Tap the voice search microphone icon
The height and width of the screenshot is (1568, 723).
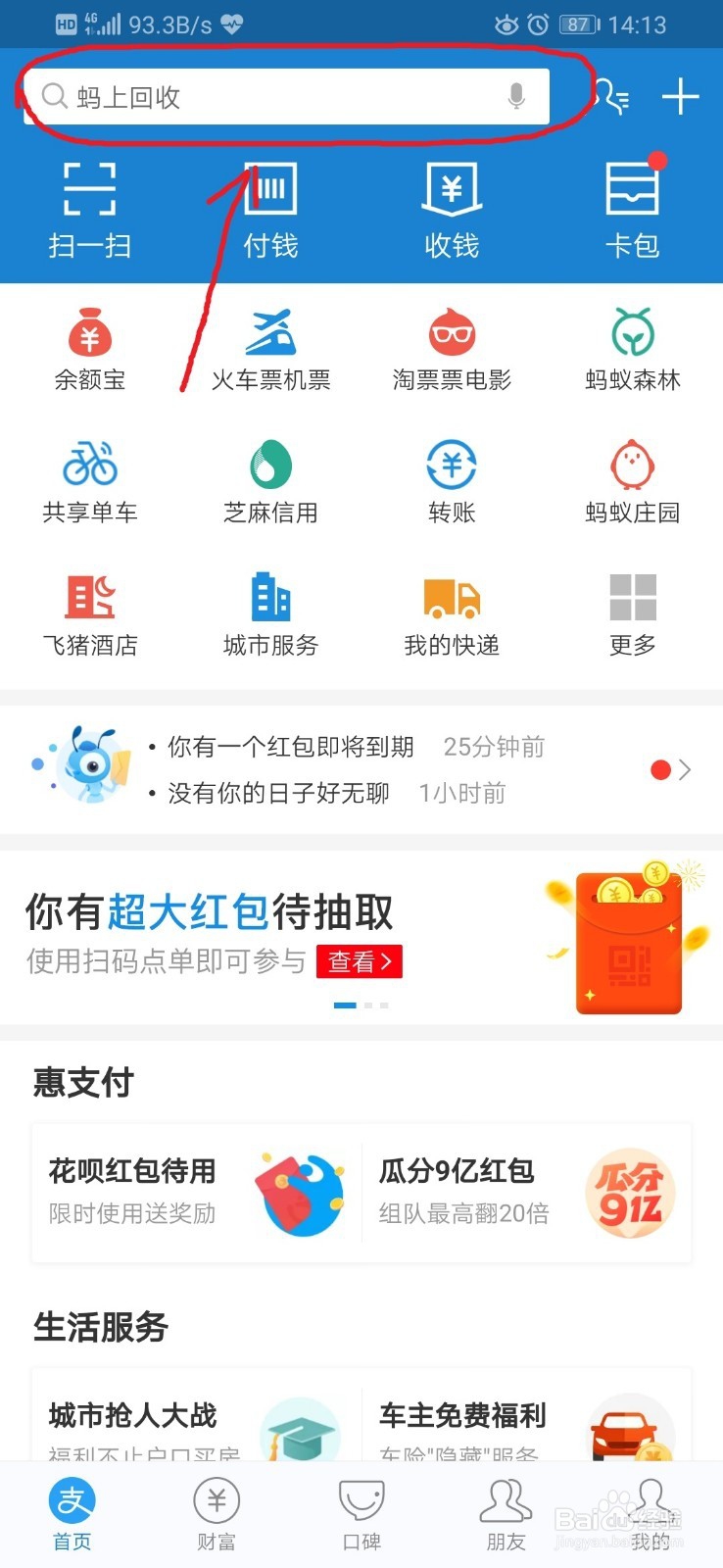(516, 96)
